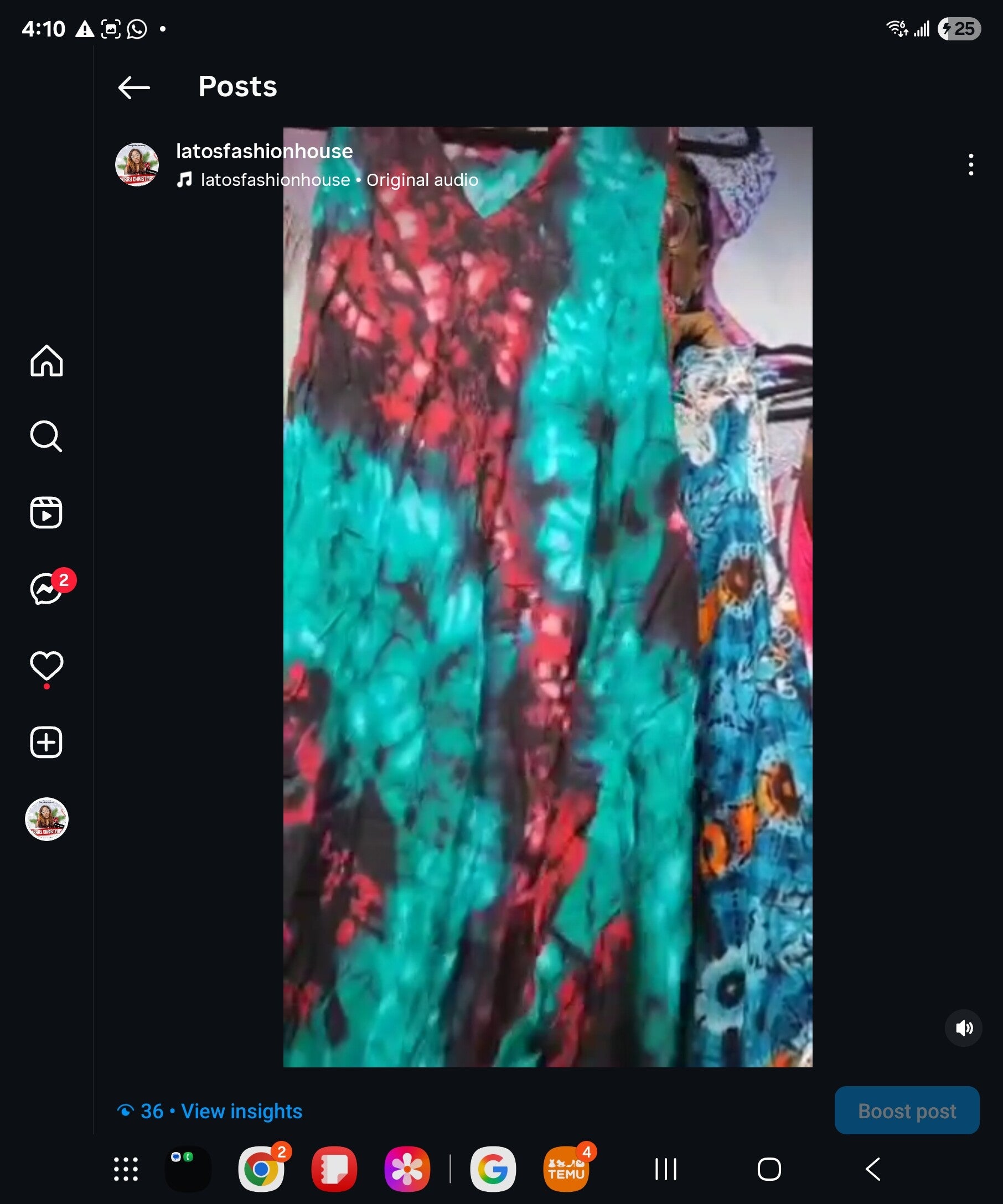Tap the video to pause it
Screen dimensions: 1003x1204
pos(547,596)
